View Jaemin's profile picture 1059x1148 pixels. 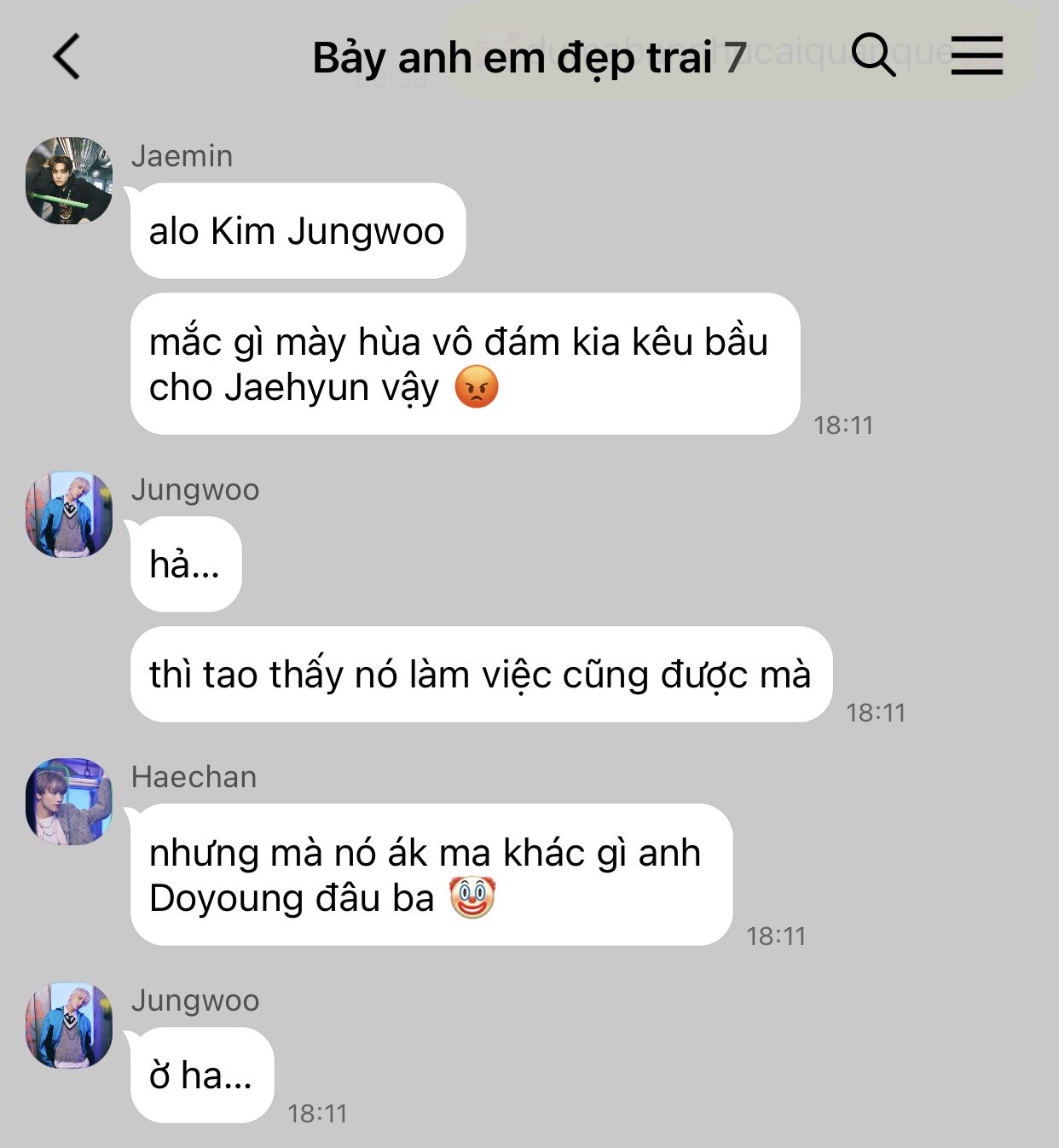point(69,181)
